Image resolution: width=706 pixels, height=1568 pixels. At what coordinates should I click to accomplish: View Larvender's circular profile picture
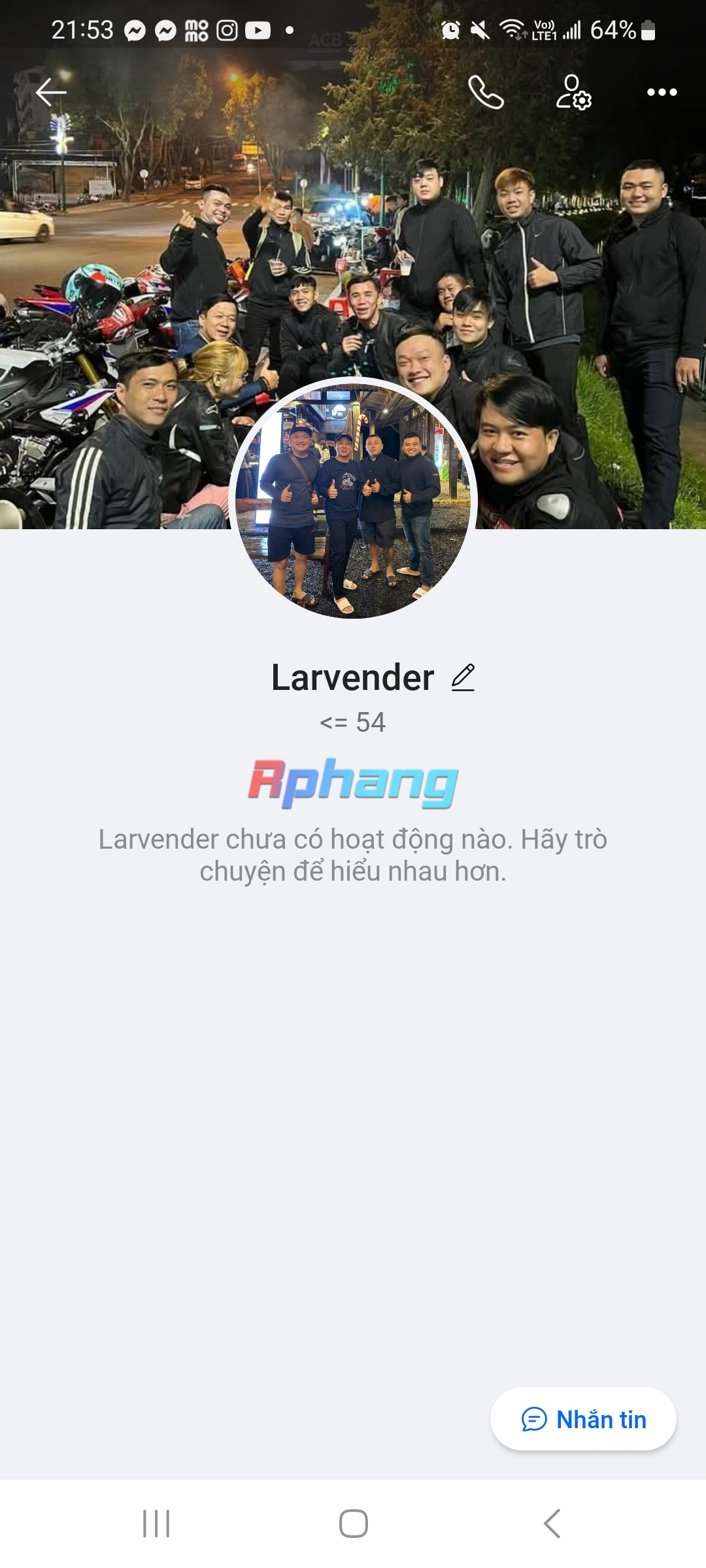353,498
